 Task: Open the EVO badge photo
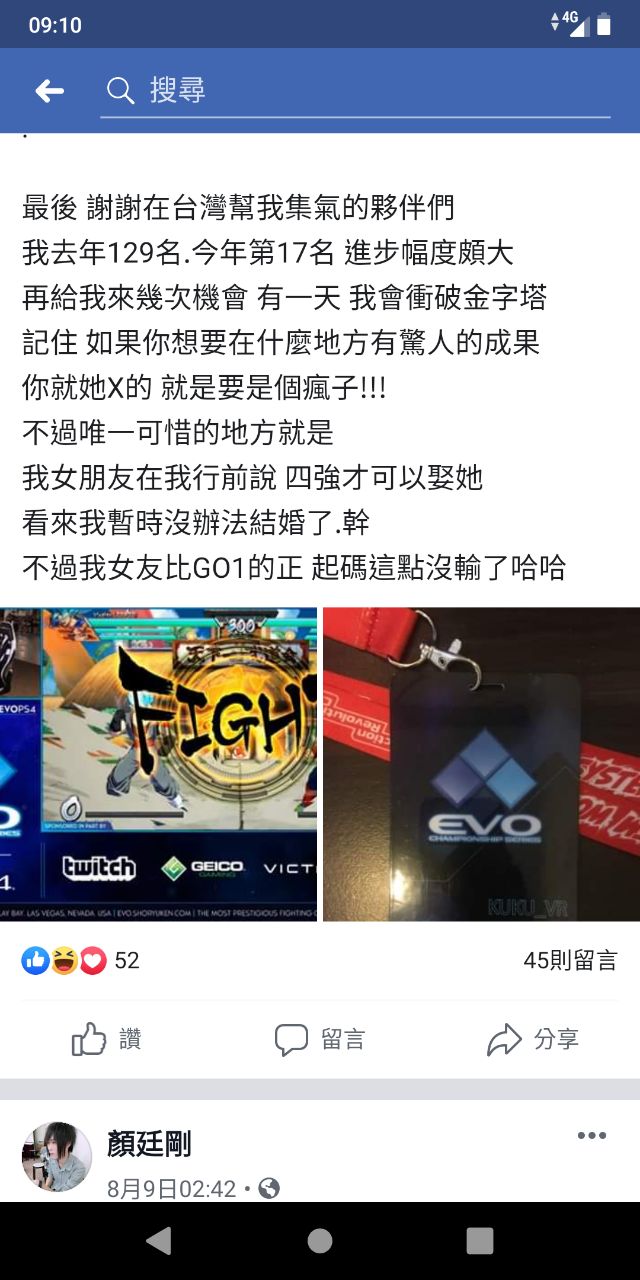coord(481,764)
